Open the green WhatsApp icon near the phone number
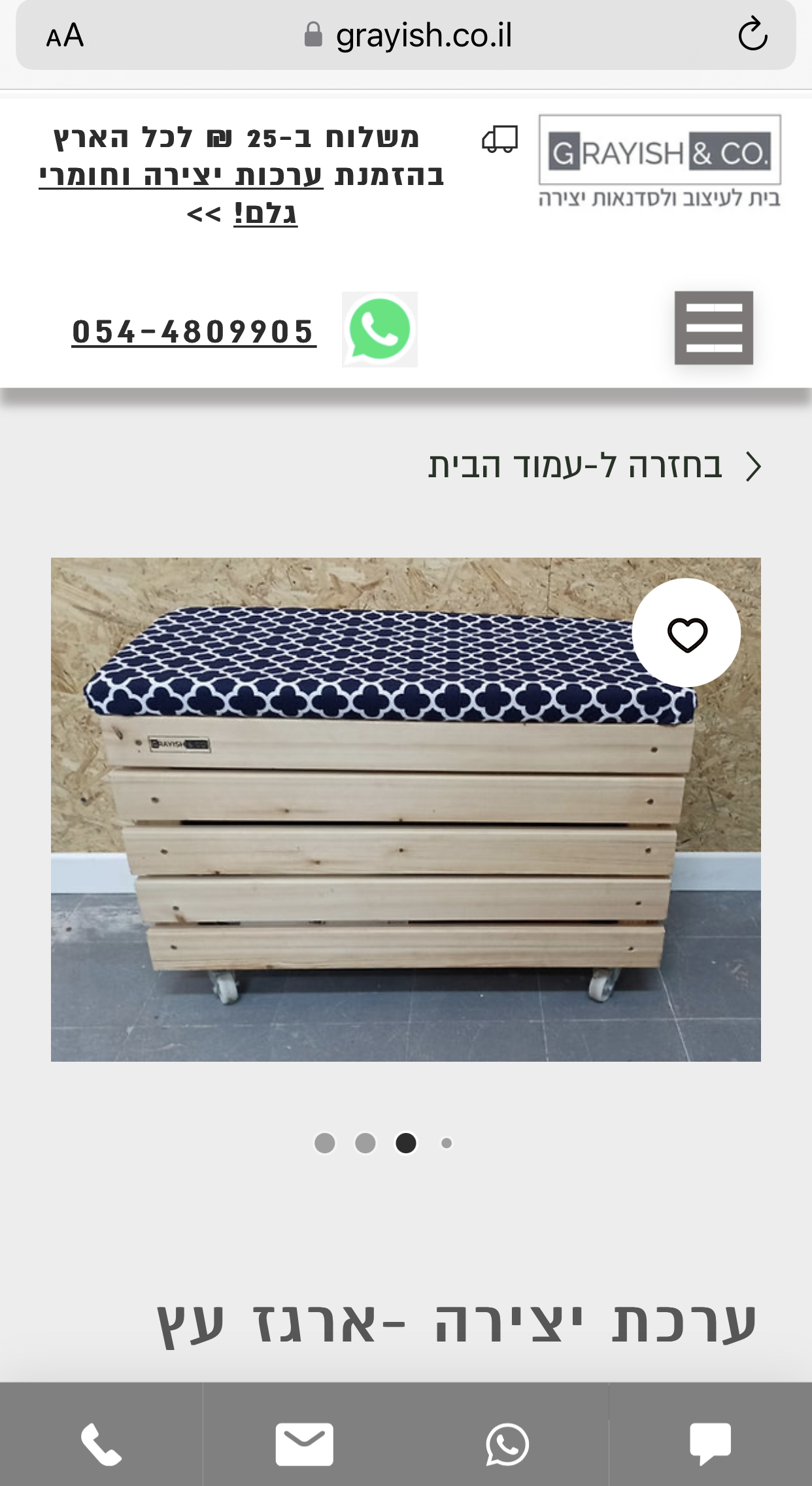The width and height of the screenshot is (812, 1486). click(x=380, y=329)
